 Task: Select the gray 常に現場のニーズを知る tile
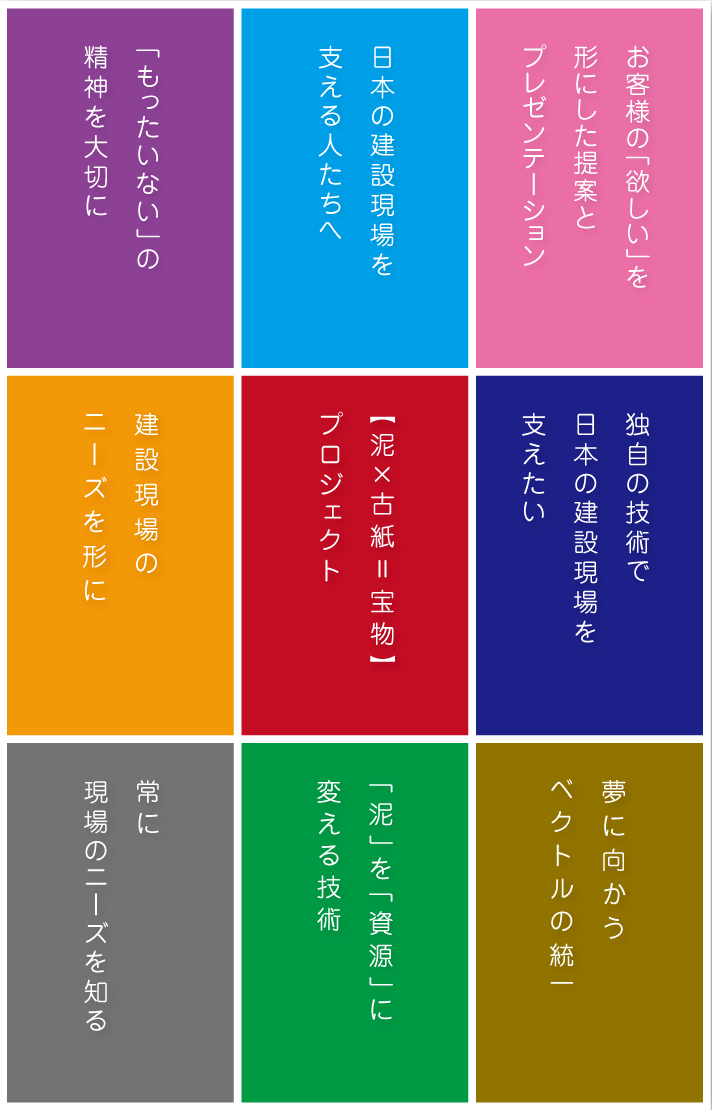pyautogui.click(x=120, y=922)
